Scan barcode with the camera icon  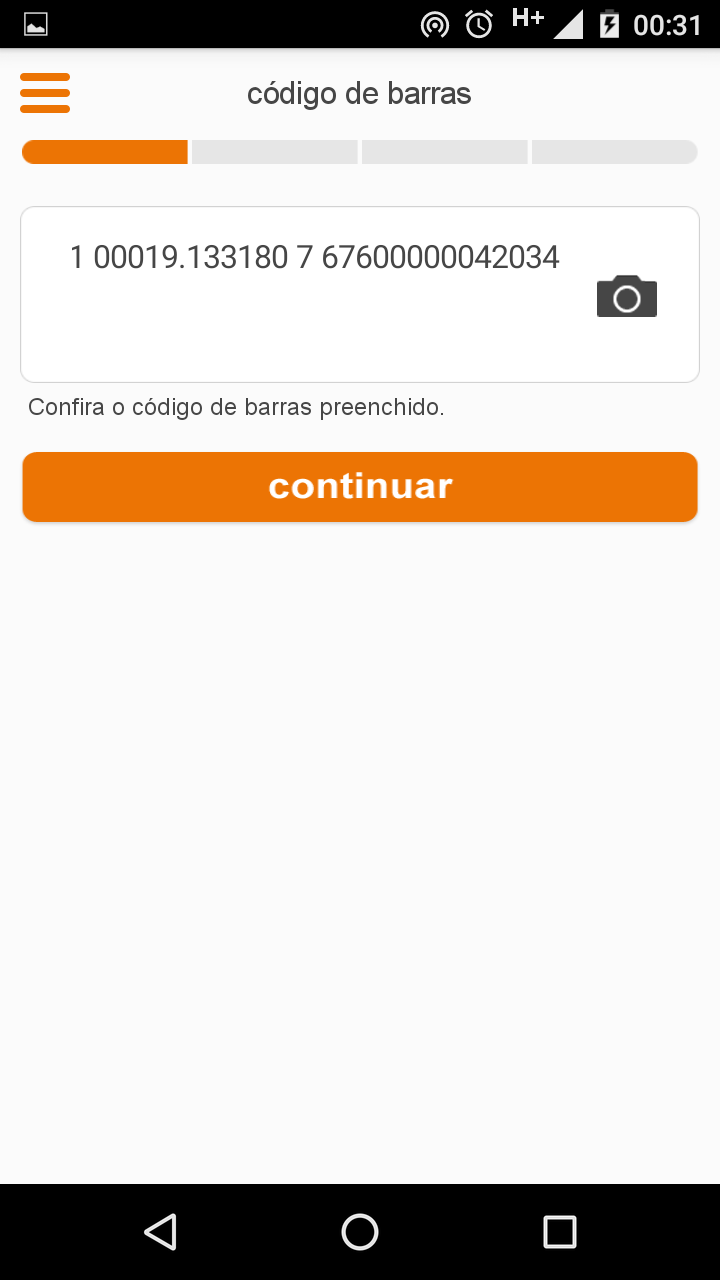pos(627,296)
